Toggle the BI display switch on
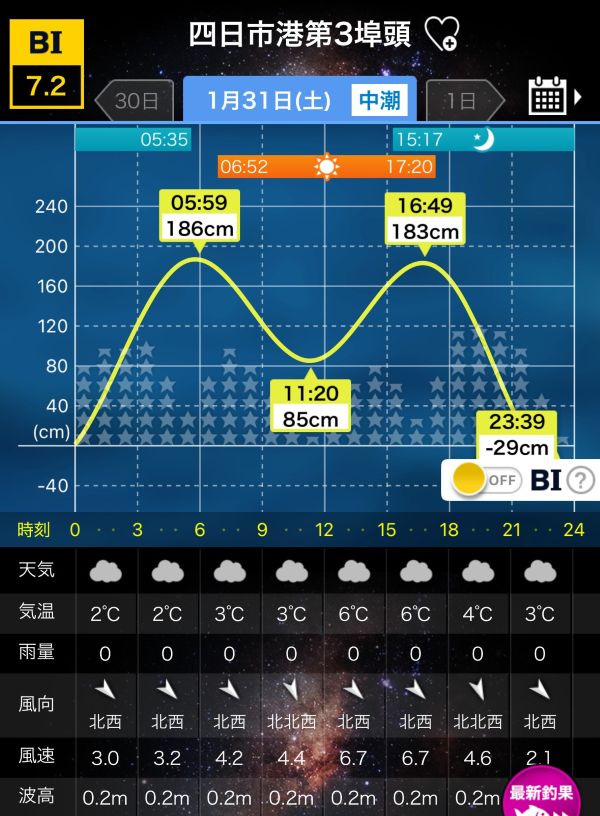600x816 pixels. point(485,480)
